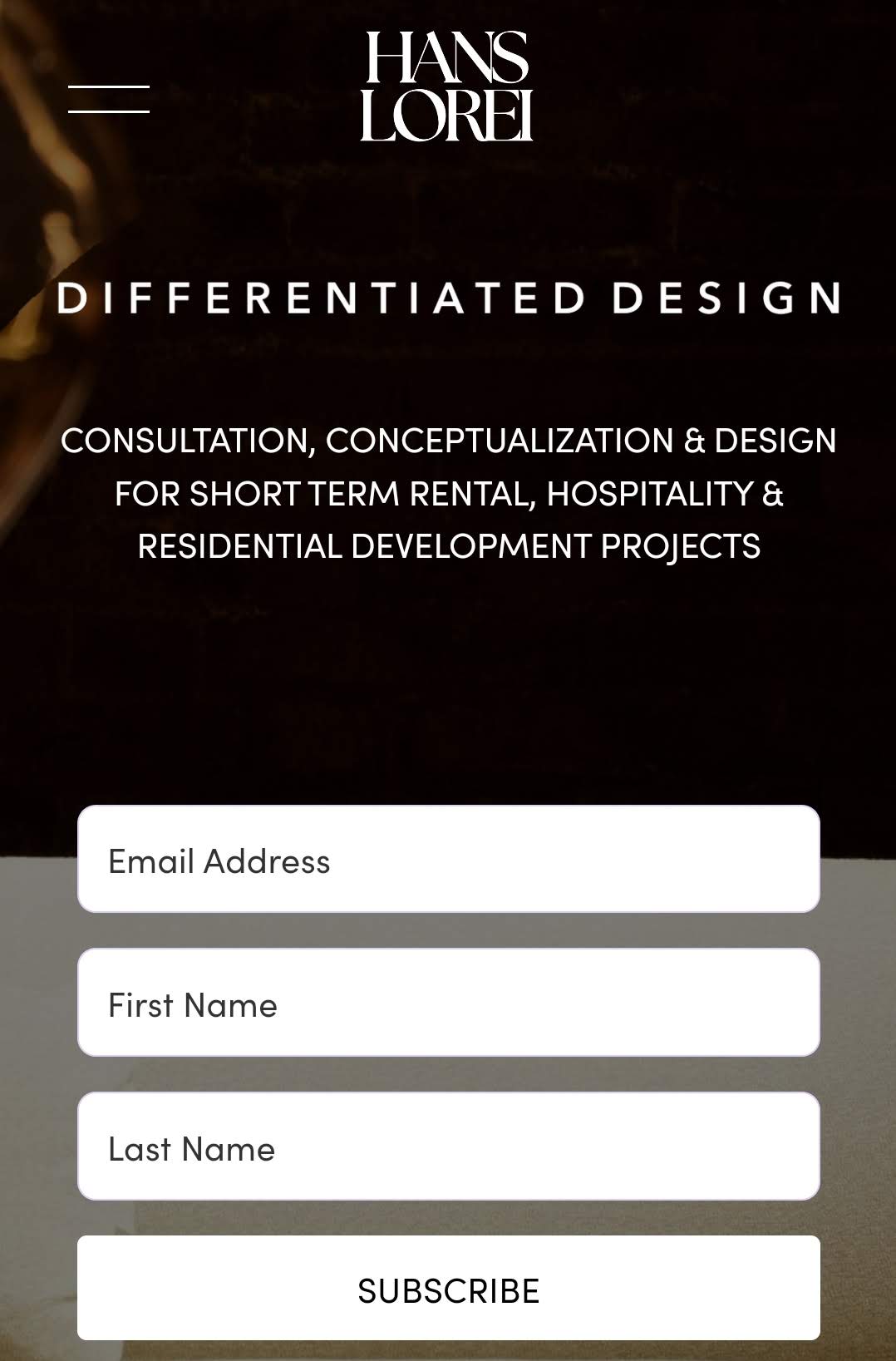
Task: Open the hamburger navigation menu
Action: pyautogui.click(x=109, y=99)
